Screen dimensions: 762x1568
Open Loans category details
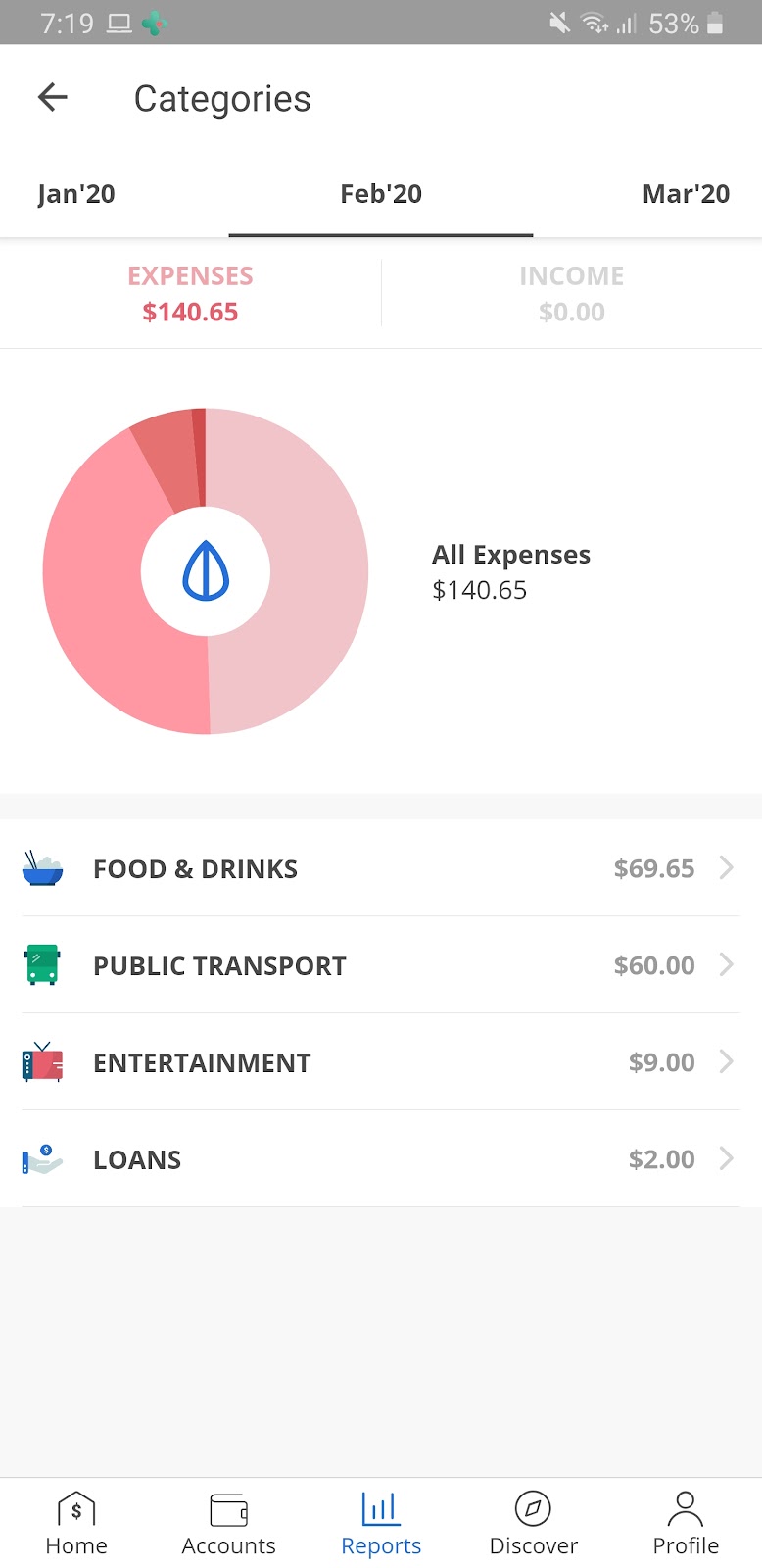pos(381,1159)
